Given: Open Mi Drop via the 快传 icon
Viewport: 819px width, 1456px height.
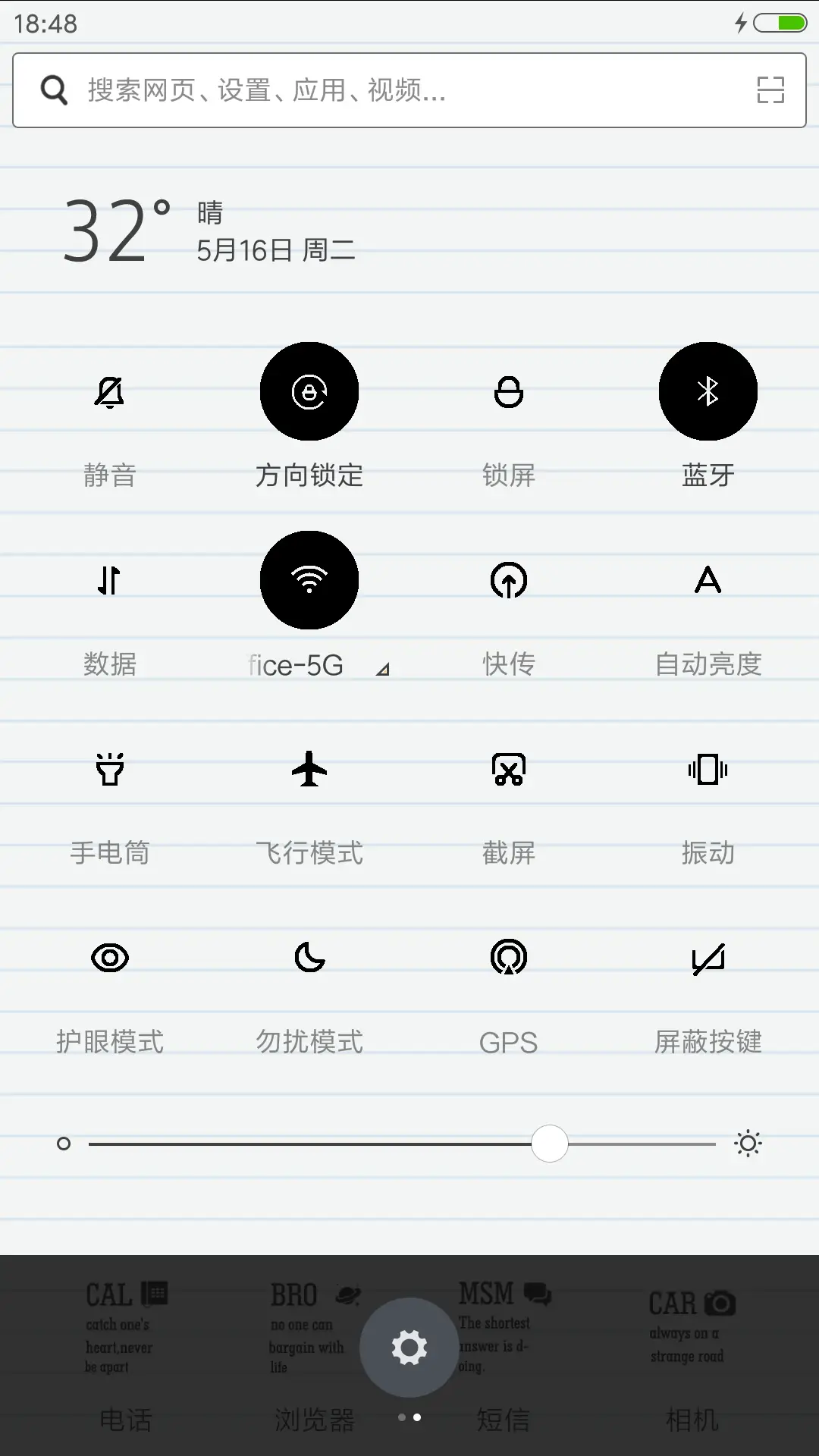Looking at the screenshot, I should 508,580.
